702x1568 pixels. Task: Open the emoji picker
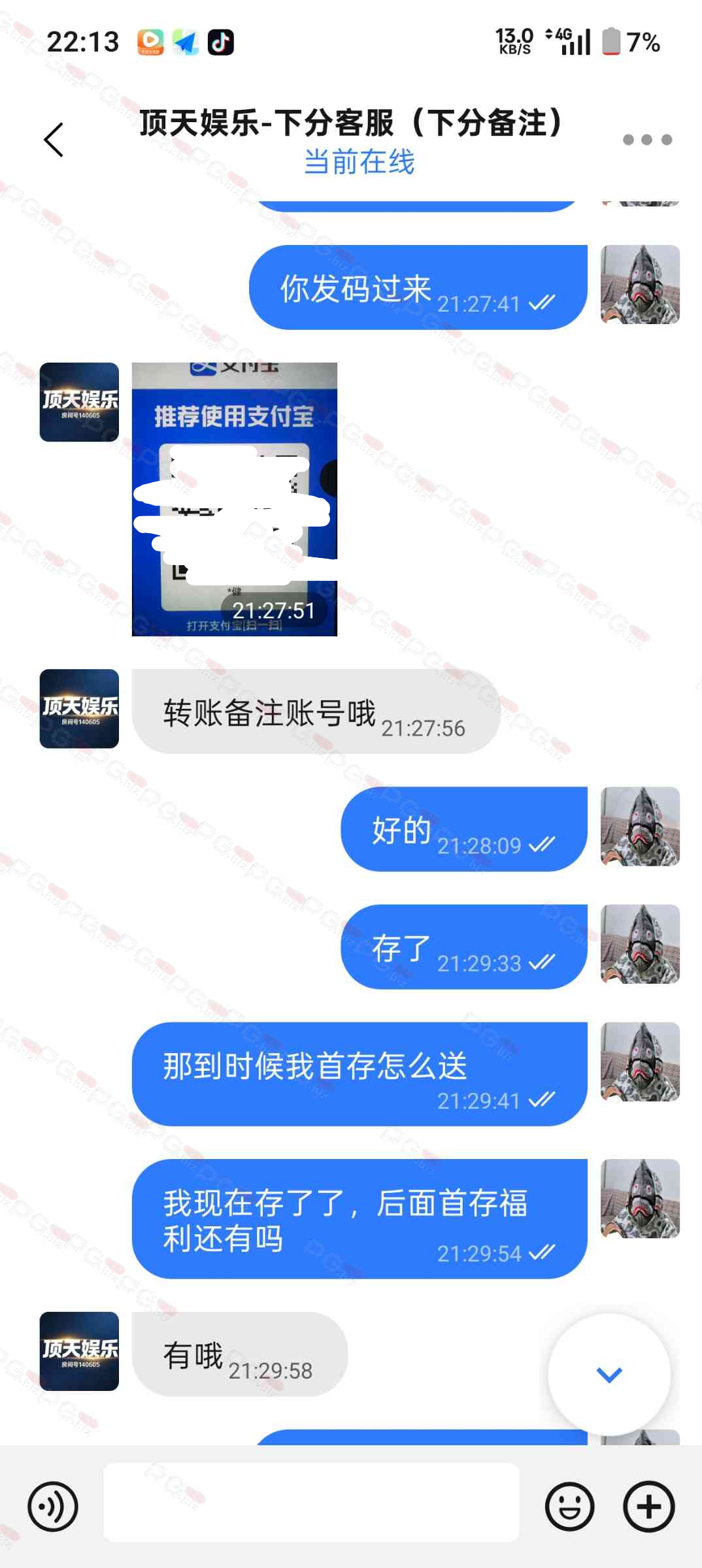click(569, 1507)
